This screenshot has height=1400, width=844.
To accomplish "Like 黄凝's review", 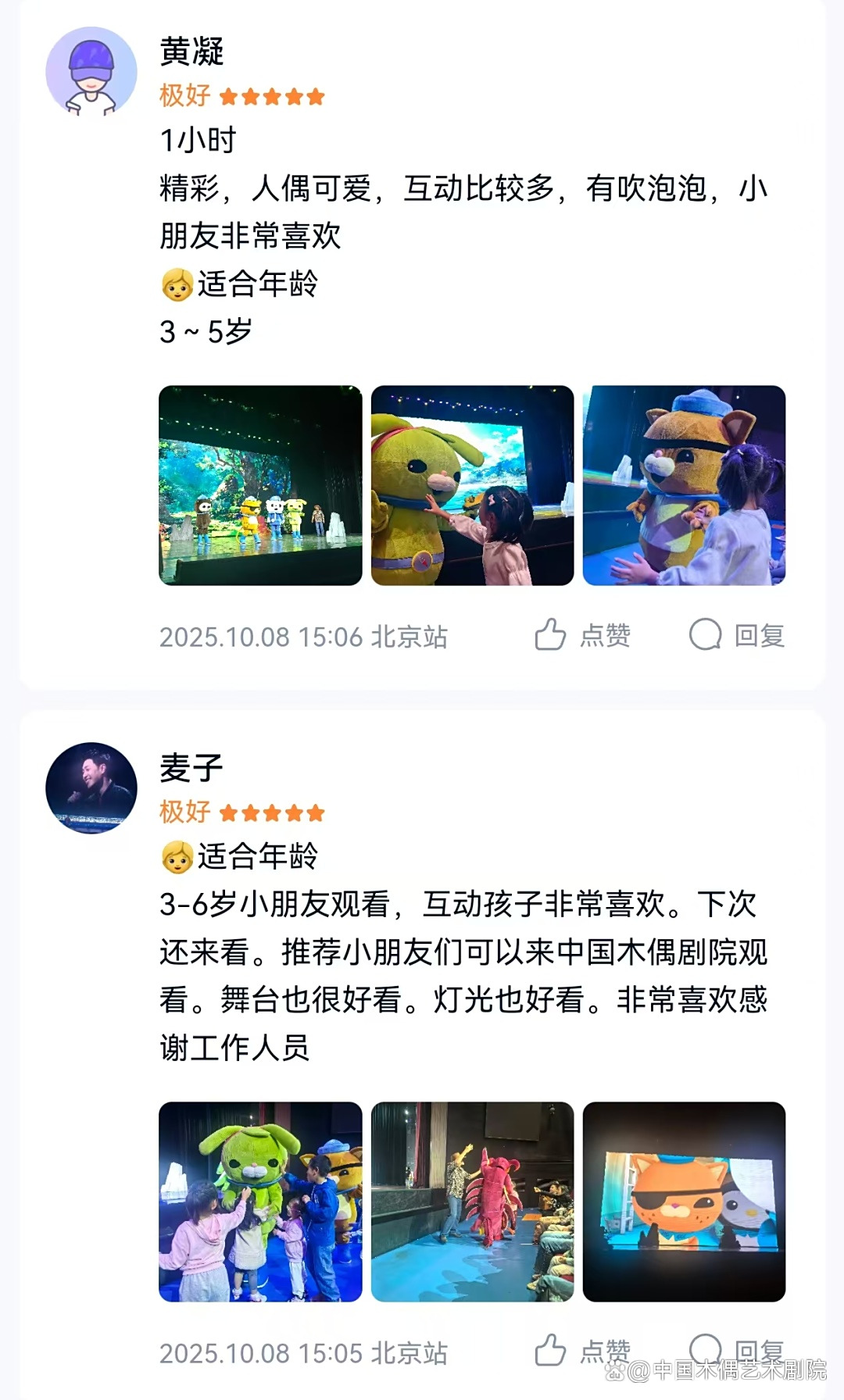I will point(582,635).
